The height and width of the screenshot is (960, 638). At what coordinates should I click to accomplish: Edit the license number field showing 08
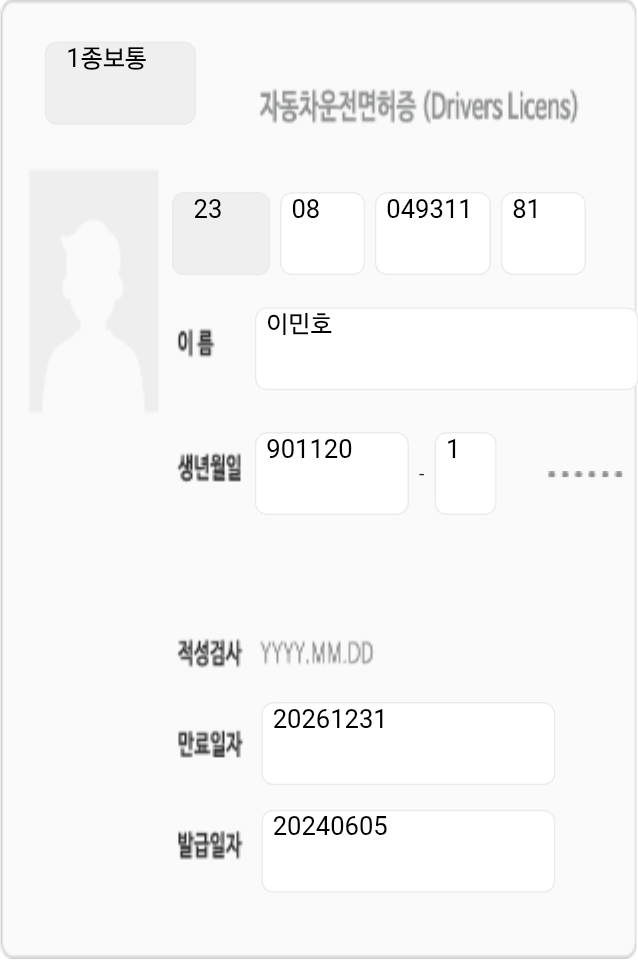tap(322, 233)
